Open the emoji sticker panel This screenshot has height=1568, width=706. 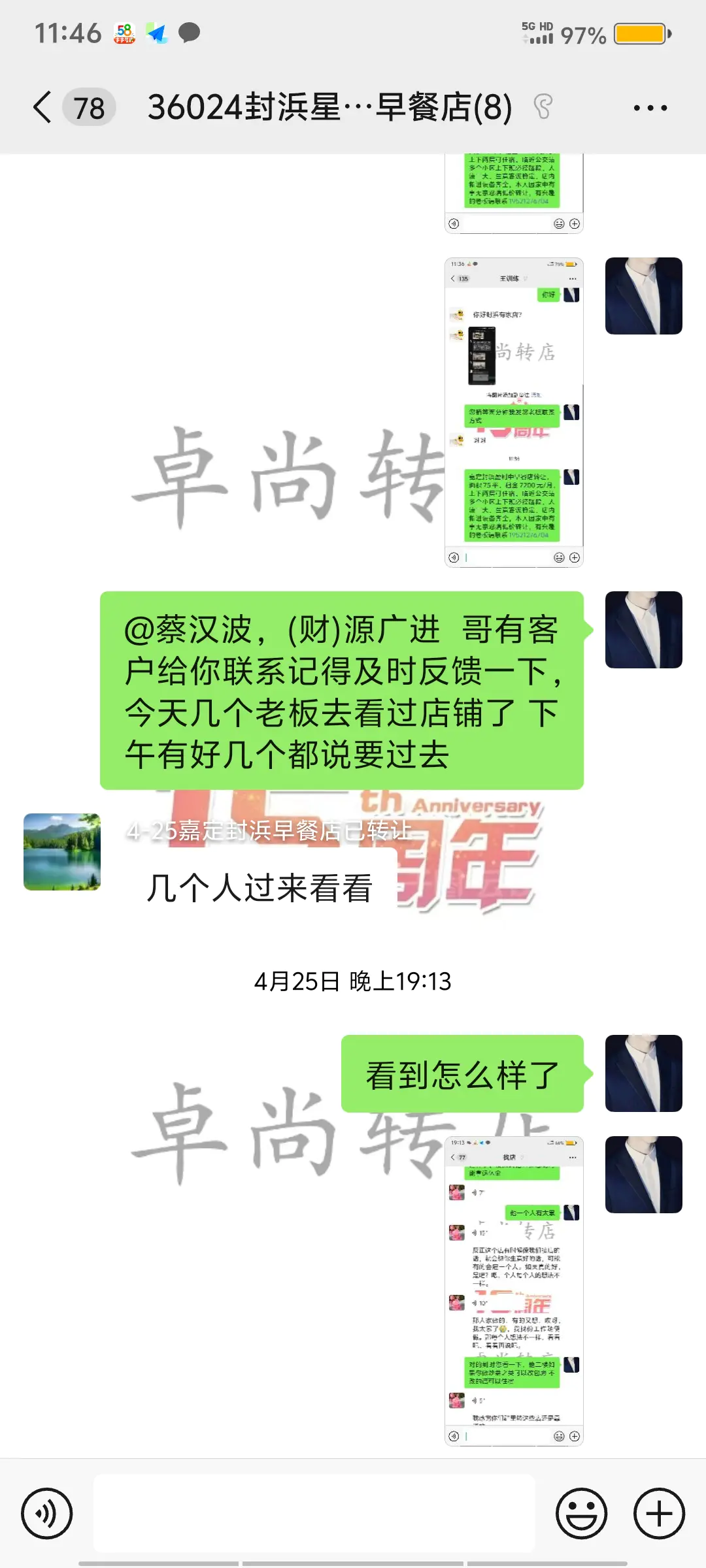[581, 1513]
